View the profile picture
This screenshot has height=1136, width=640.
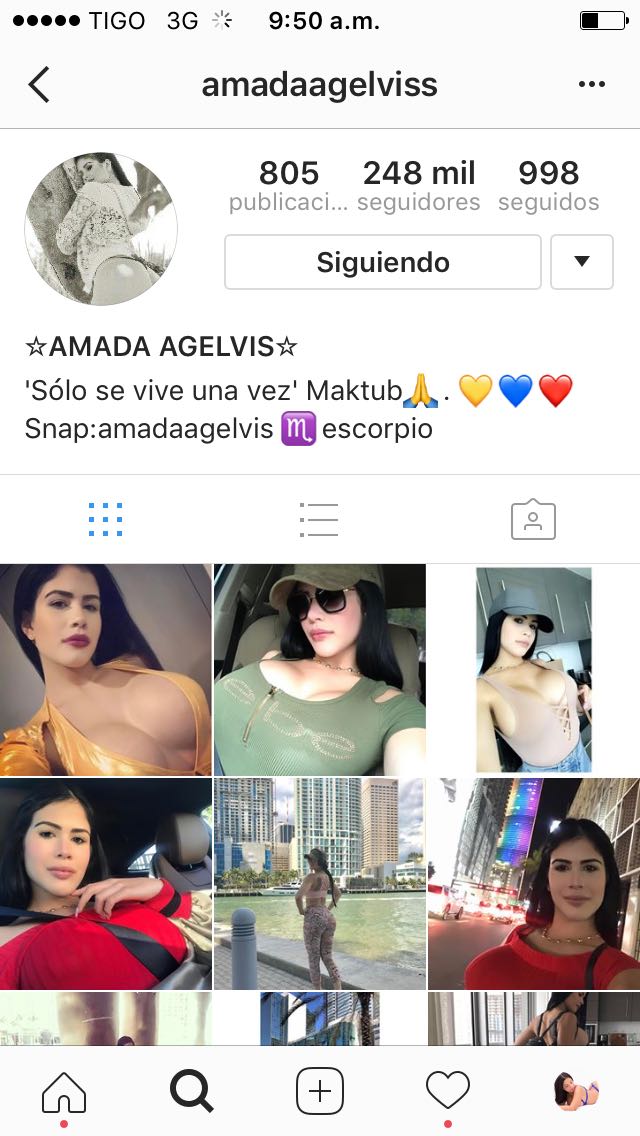(x=101, y=229)
